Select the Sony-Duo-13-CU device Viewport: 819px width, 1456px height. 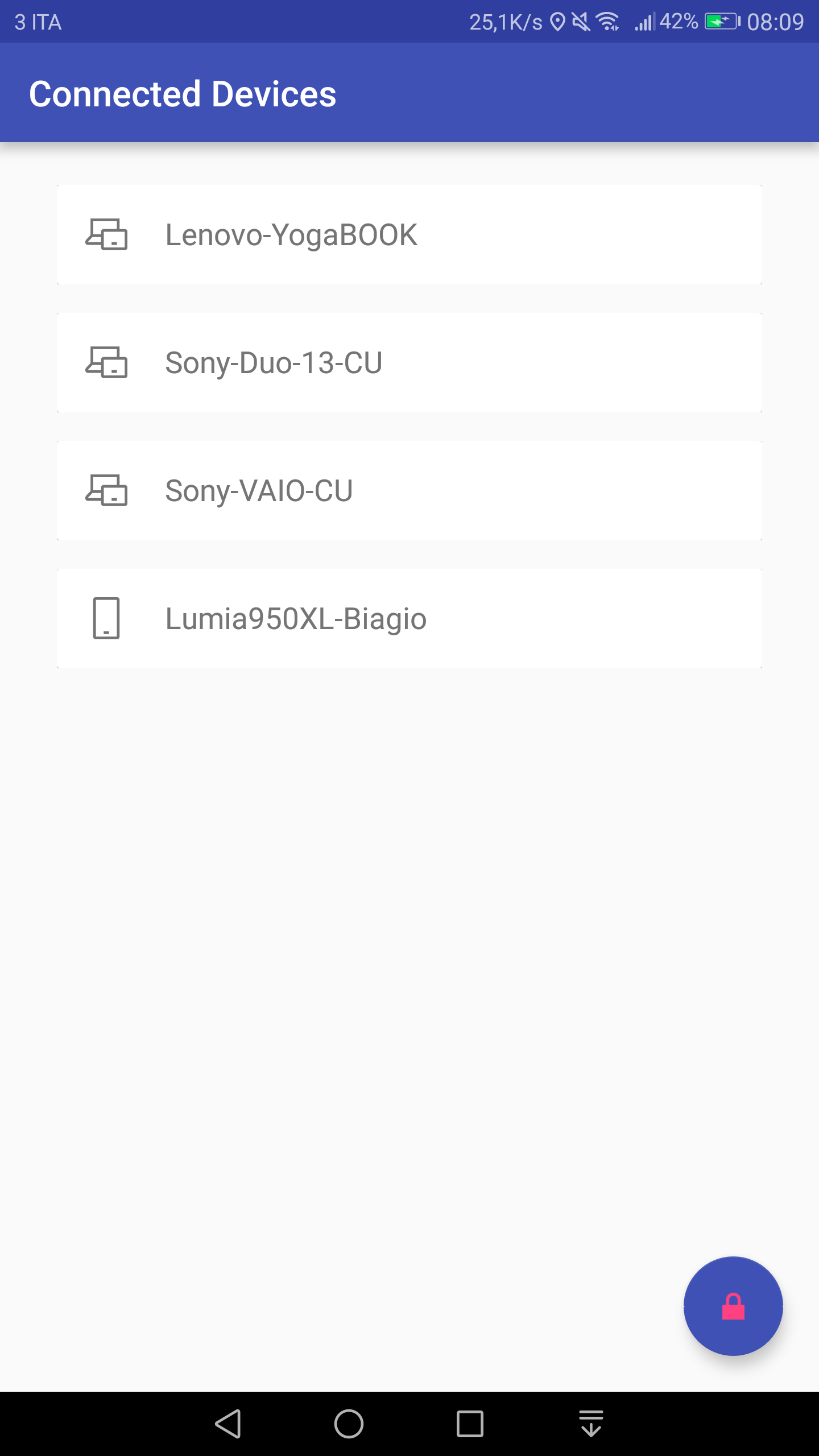[x=409, y=362]
